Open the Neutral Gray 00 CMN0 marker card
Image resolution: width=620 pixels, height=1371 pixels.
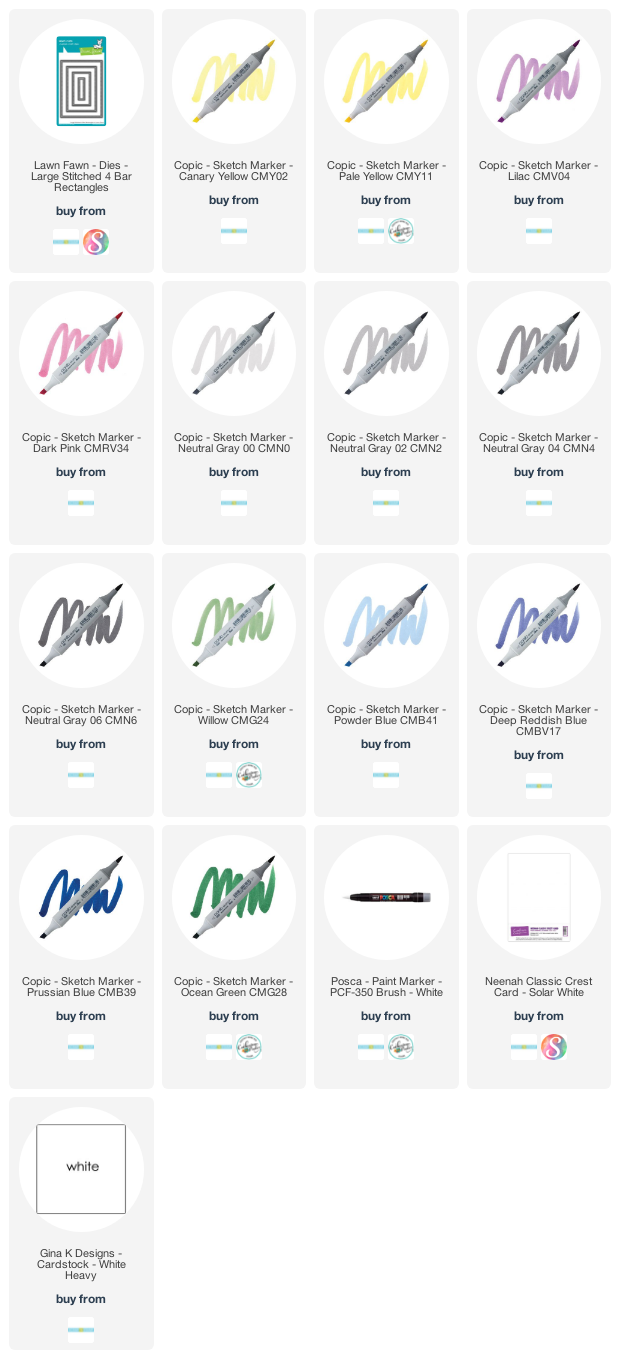point(234,413)
